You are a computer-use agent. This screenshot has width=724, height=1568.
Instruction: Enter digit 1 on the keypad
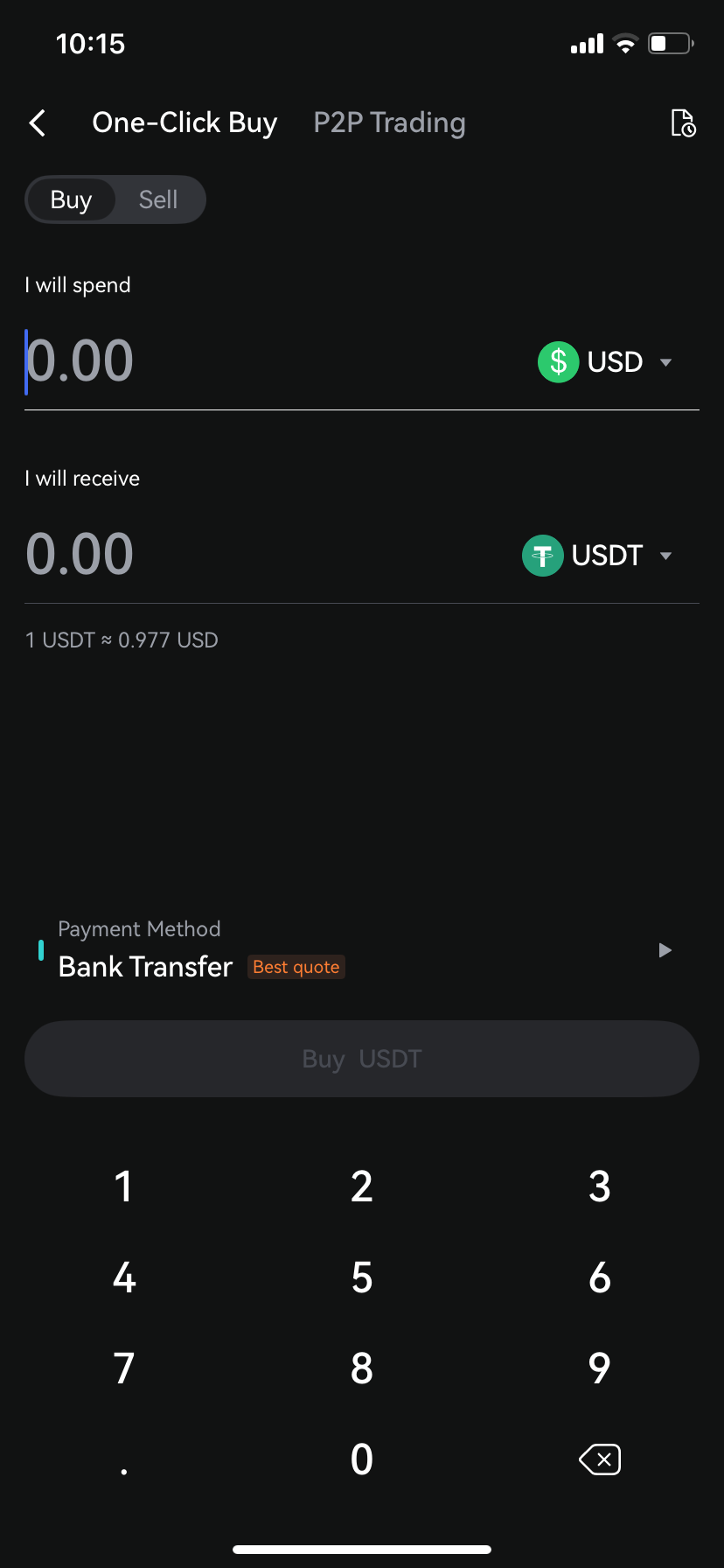pos(123,1187)
